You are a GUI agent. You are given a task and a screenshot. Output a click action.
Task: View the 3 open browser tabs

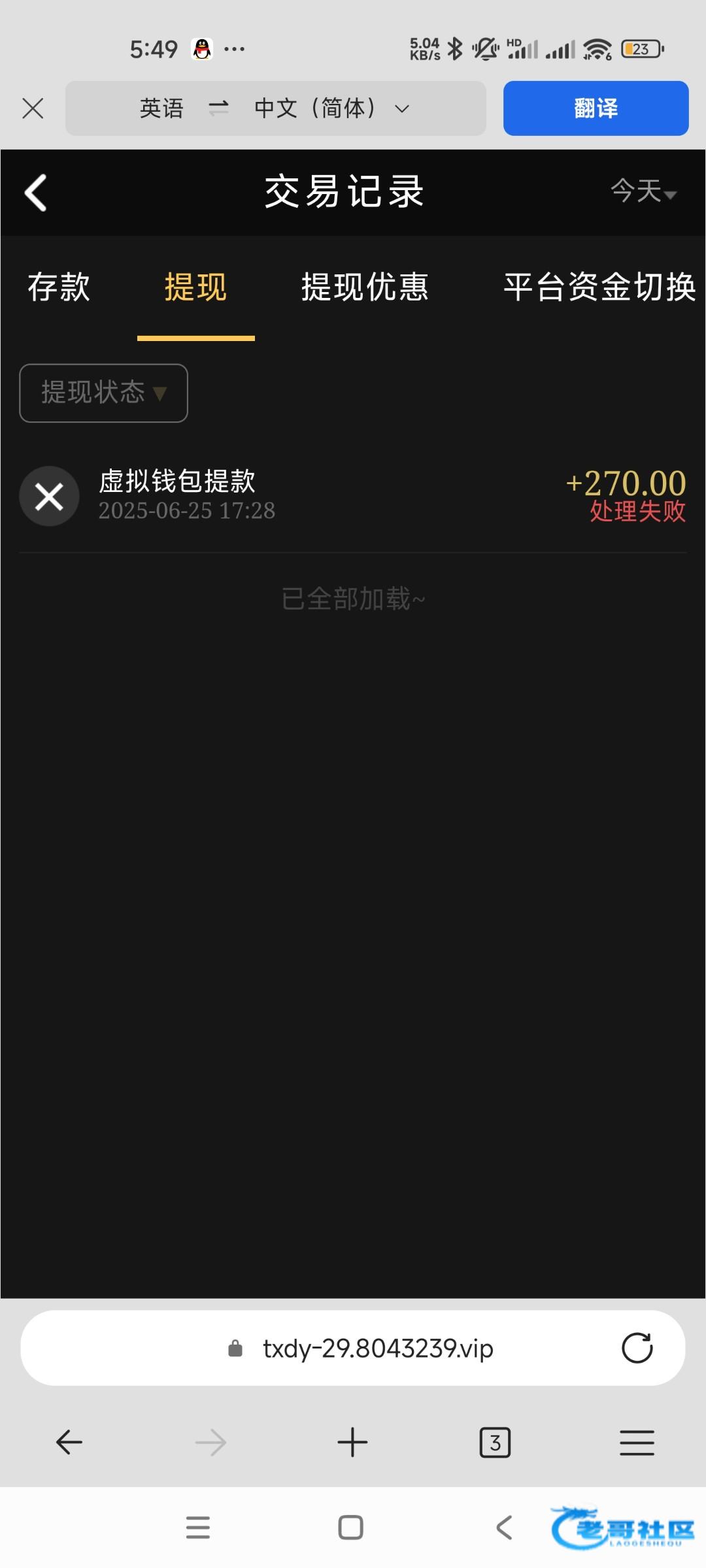tap(495, 1443)
